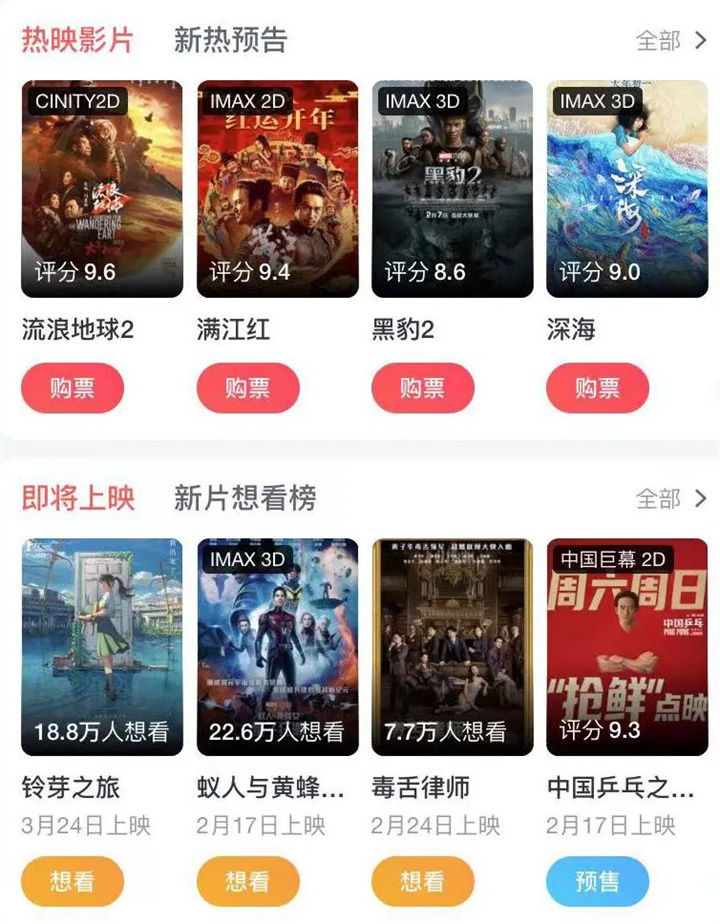Viewport: 720px width, 924px height.
Task: Open the 中国乒乓 movie poster
Action: pos(627,647)
